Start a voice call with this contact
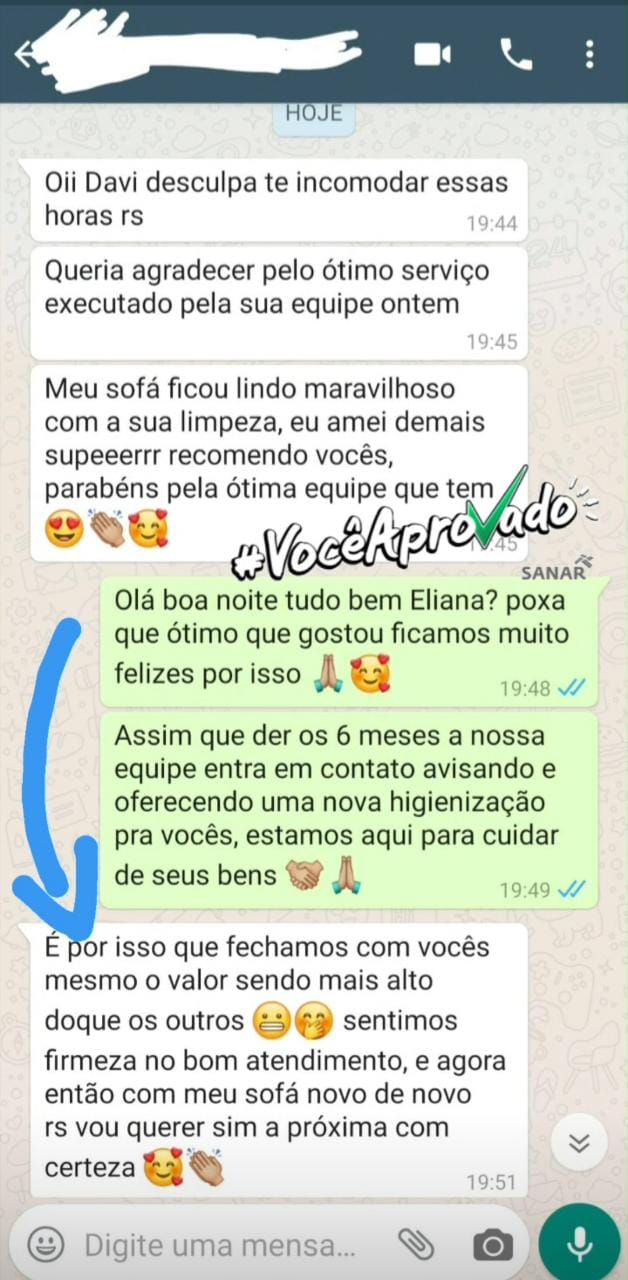The image size is (628, 1280). 516,54
